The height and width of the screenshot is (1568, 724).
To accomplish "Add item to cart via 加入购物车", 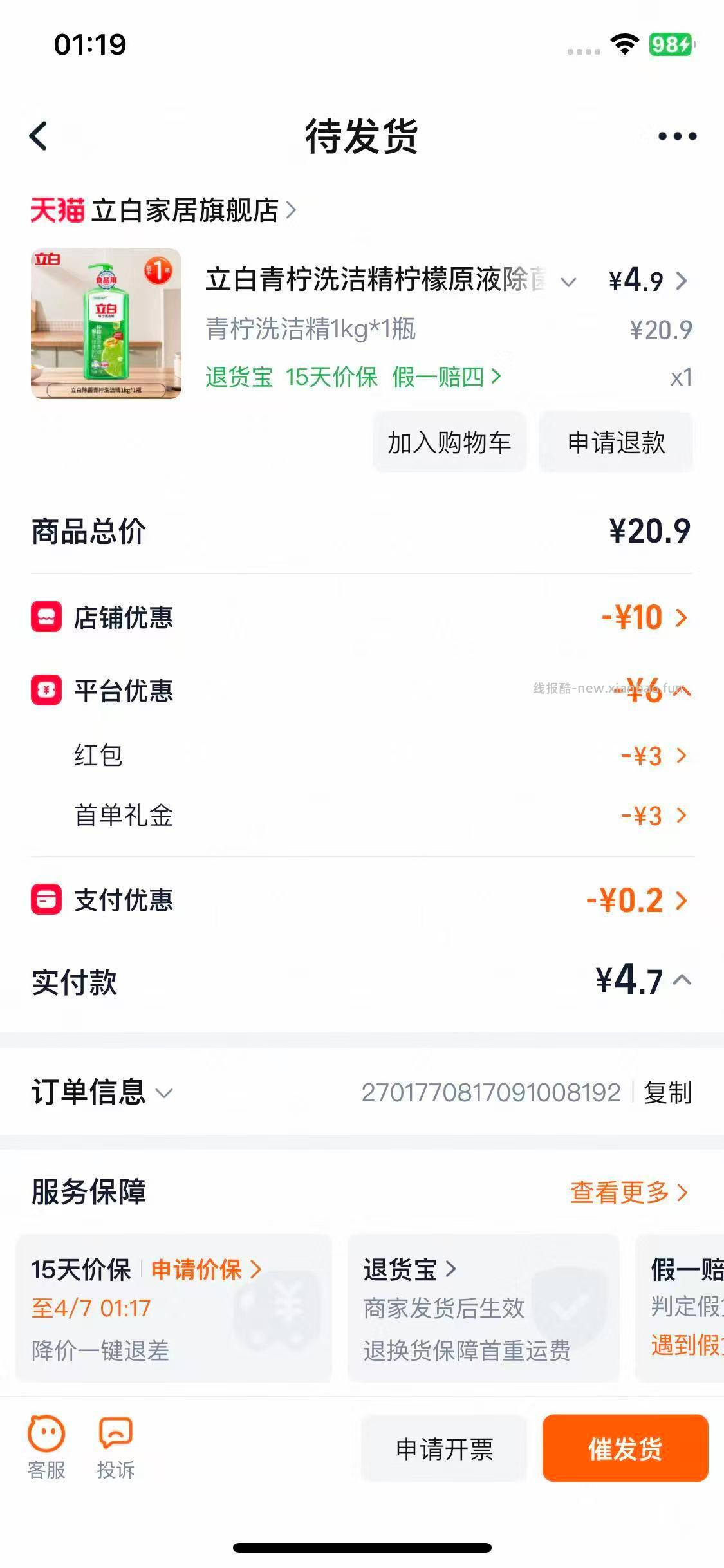I will pyautogui.click(x=449, y=442).
